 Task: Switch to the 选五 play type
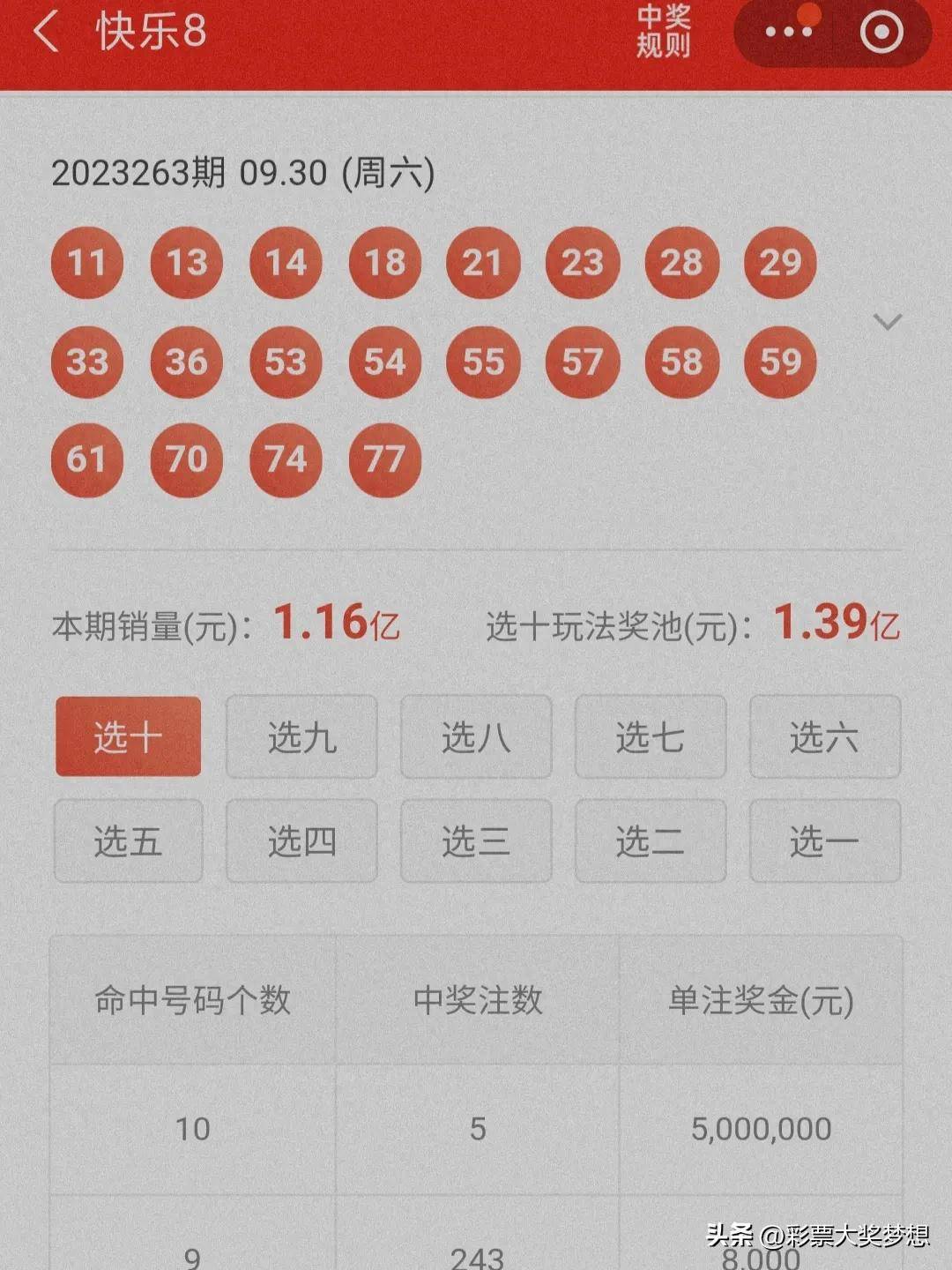(129, 841)
